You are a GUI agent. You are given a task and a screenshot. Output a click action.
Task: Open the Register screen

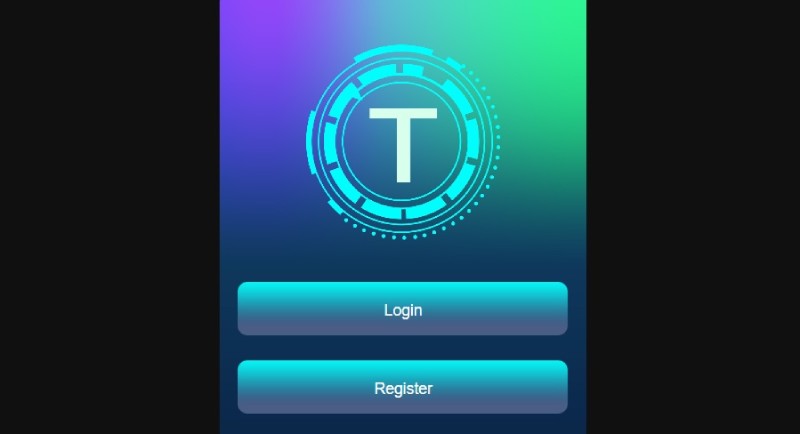[x=402, y=387]
